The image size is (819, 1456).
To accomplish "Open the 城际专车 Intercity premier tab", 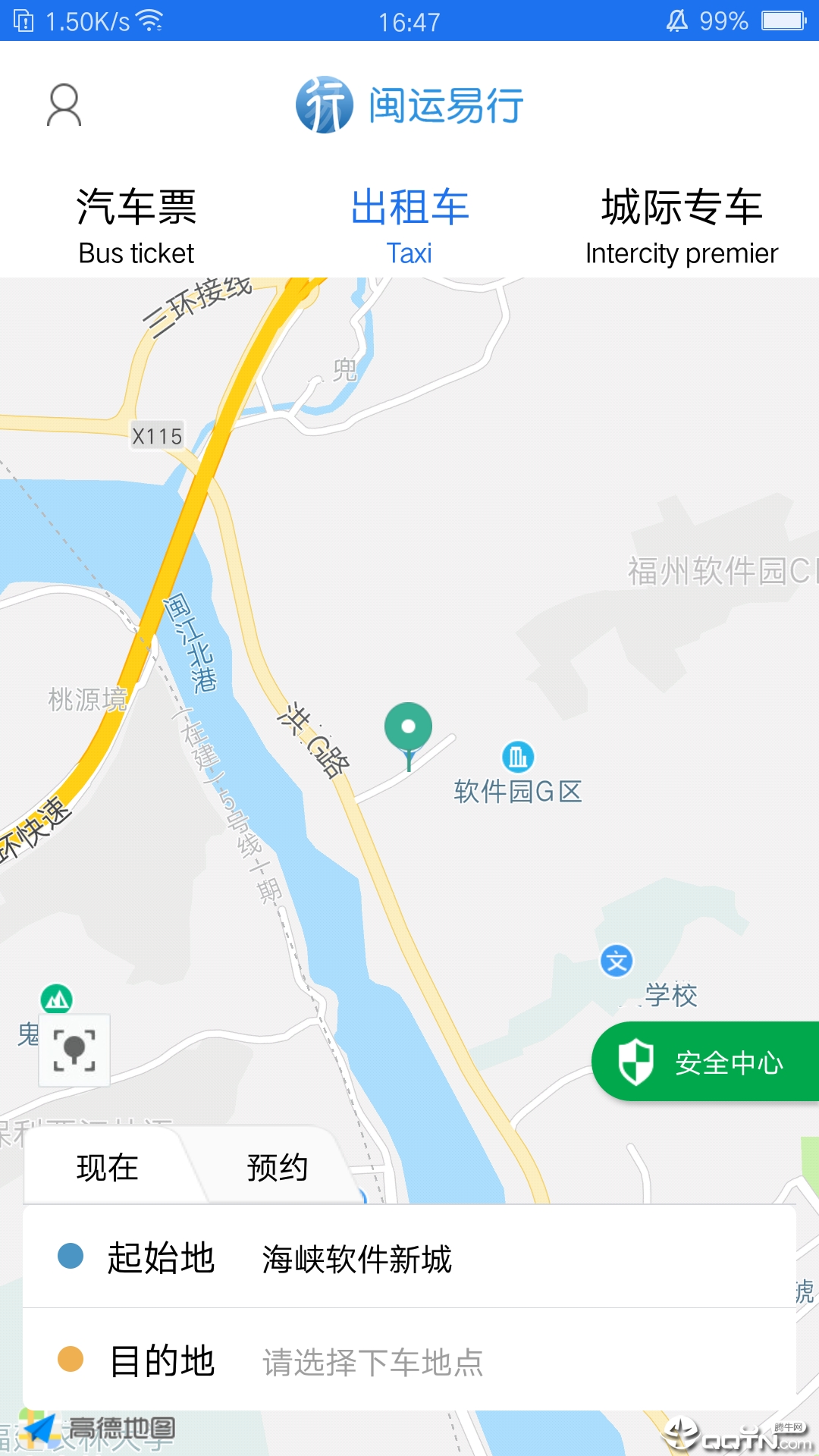I will coord(682,227).
